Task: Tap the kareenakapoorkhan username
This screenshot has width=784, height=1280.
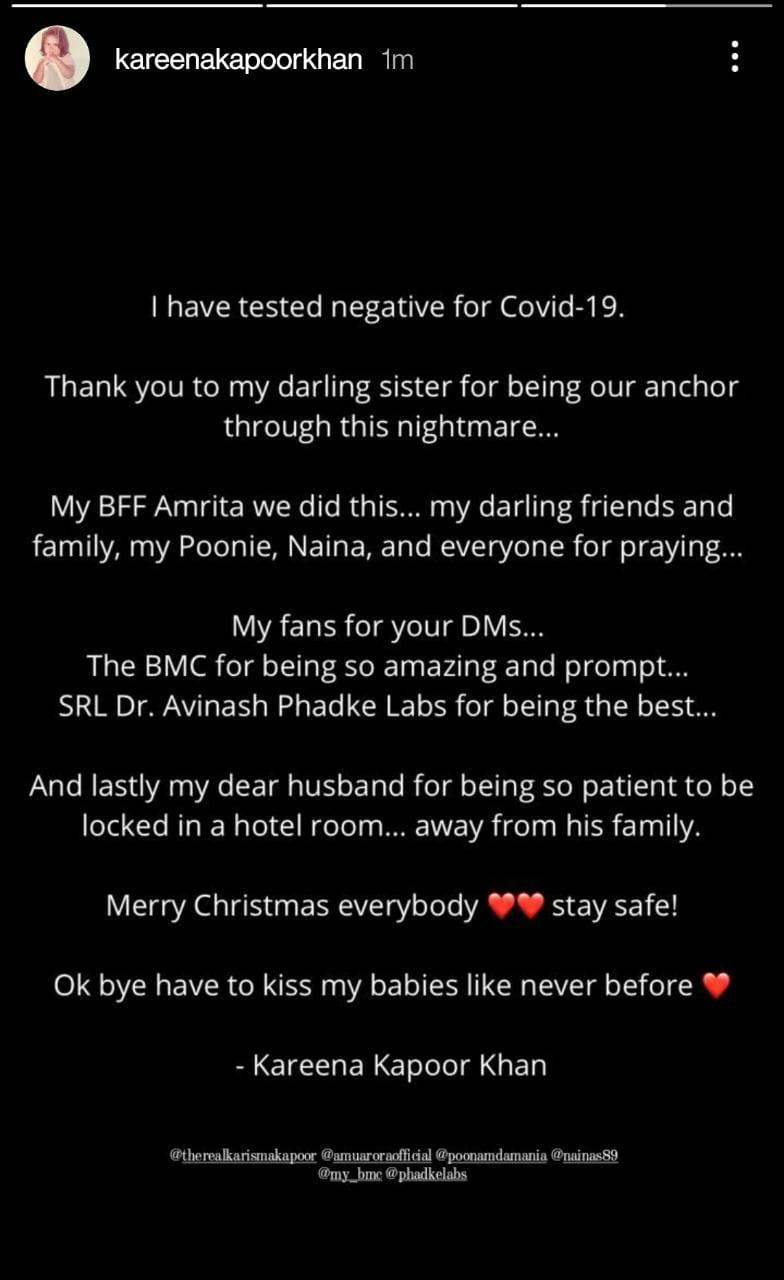Action: 239,60
